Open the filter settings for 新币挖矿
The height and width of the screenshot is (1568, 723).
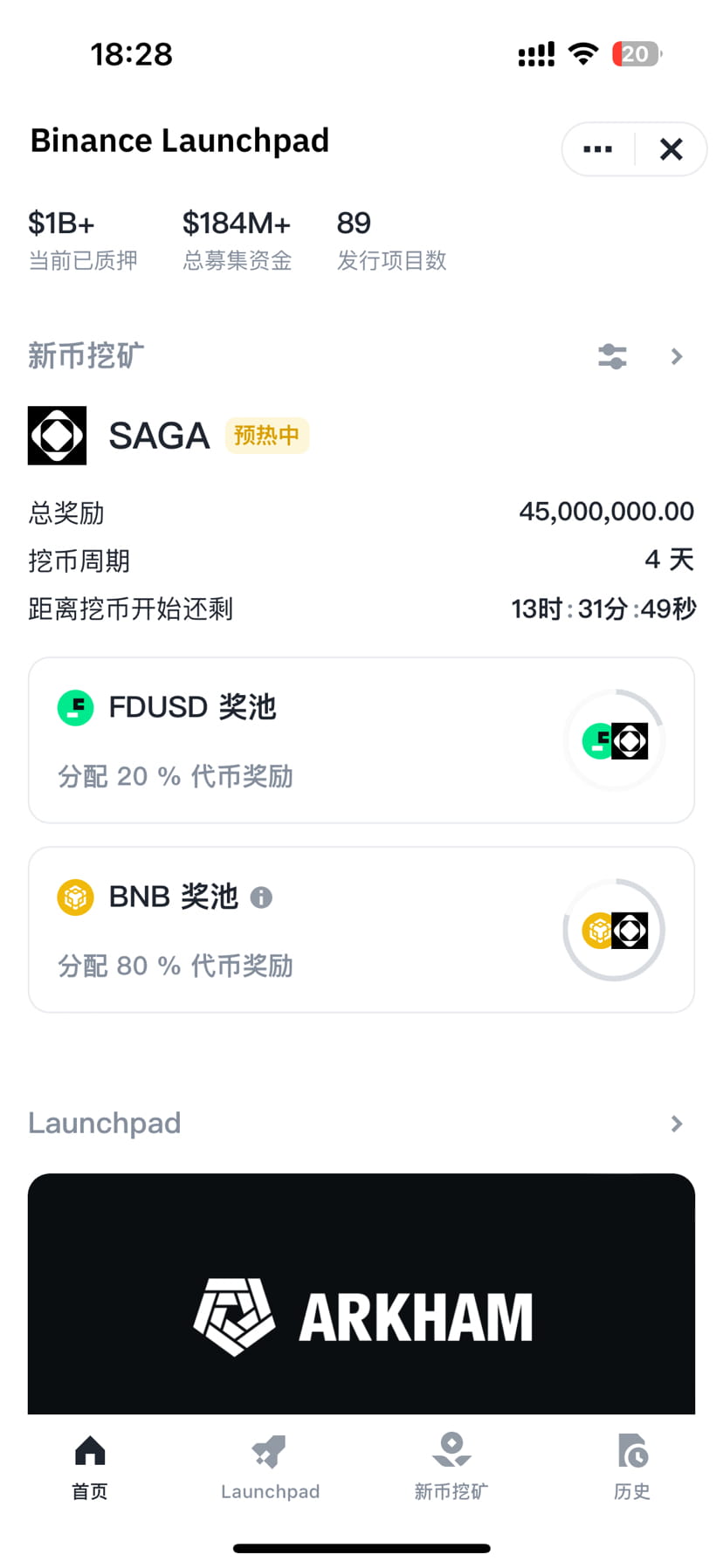612,356
